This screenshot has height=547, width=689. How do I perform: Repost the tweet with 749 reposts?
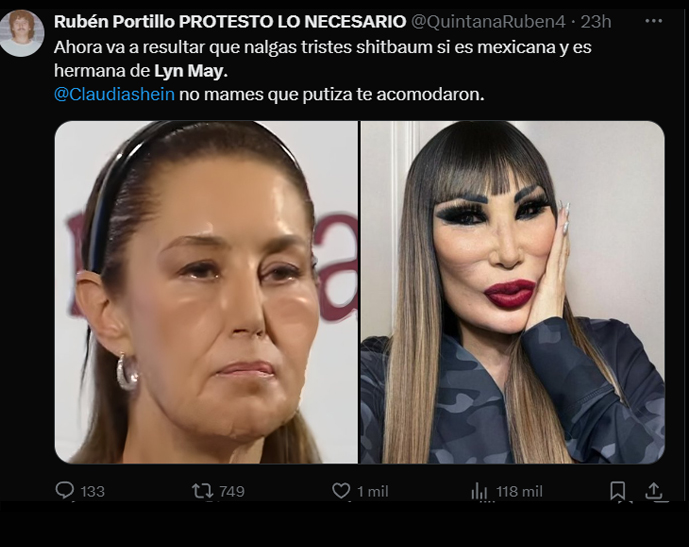pos(203,491)
